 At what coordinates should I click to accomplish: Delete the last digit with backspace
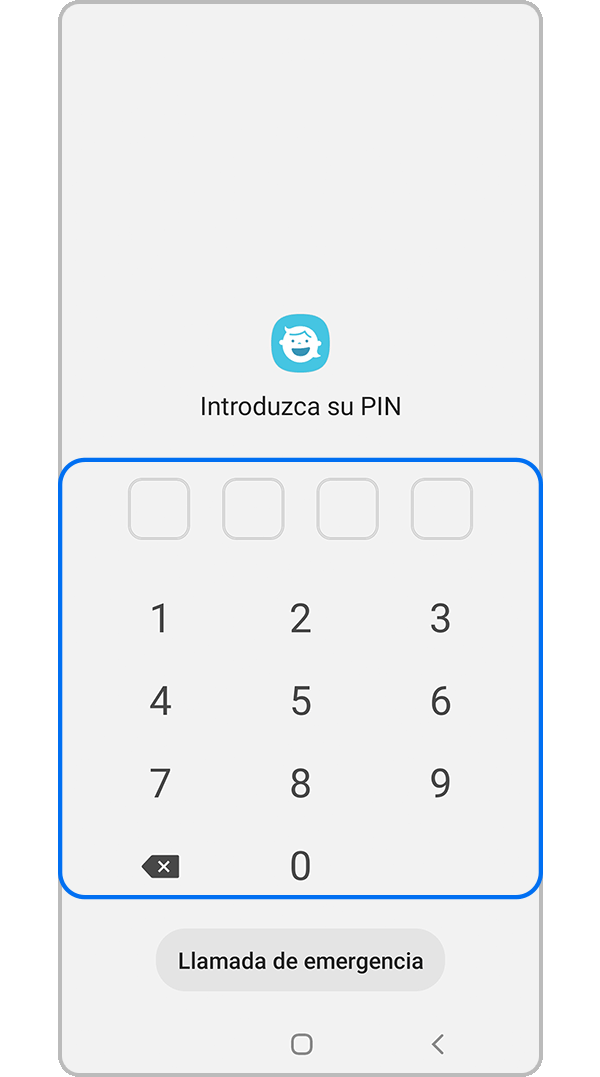161,866
